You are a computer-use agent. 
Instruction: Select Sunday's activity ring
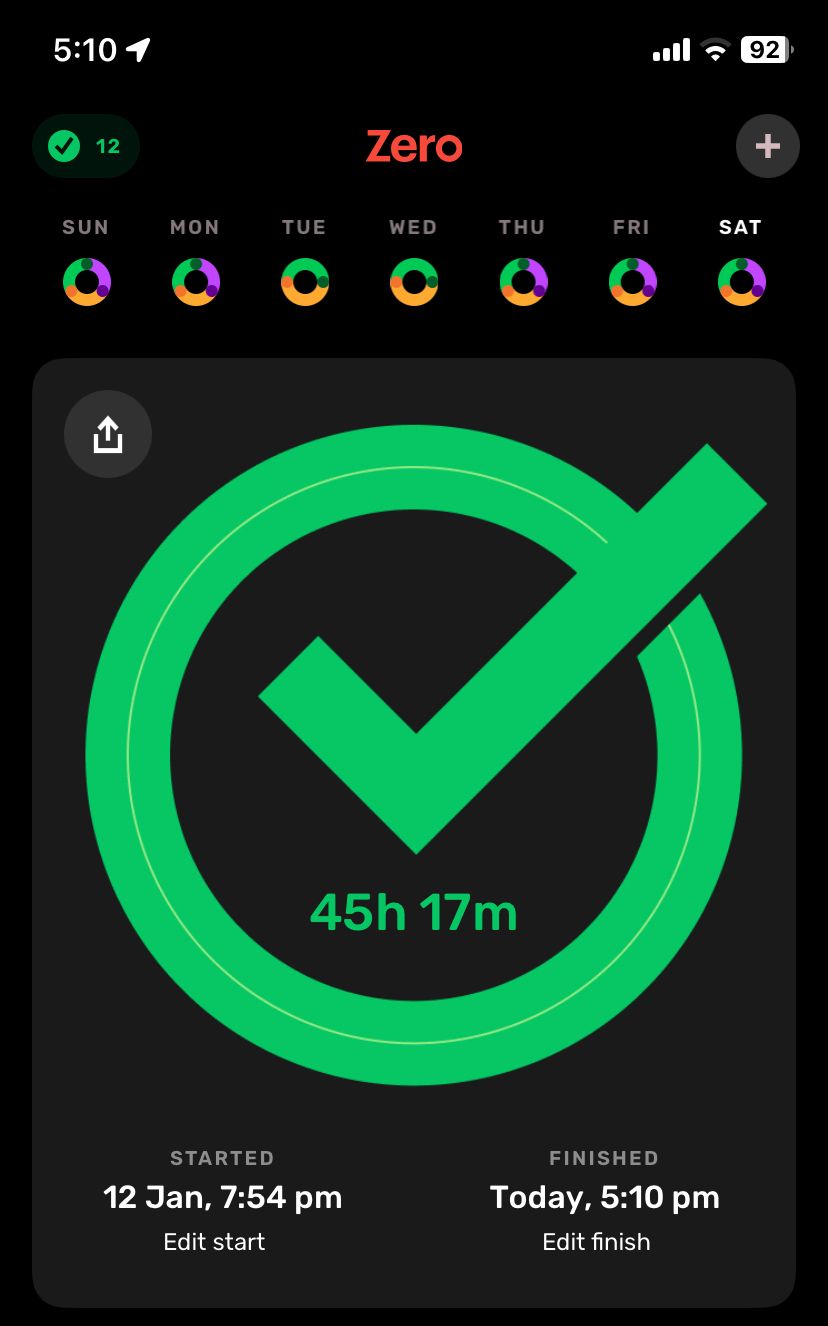(86, 281)
